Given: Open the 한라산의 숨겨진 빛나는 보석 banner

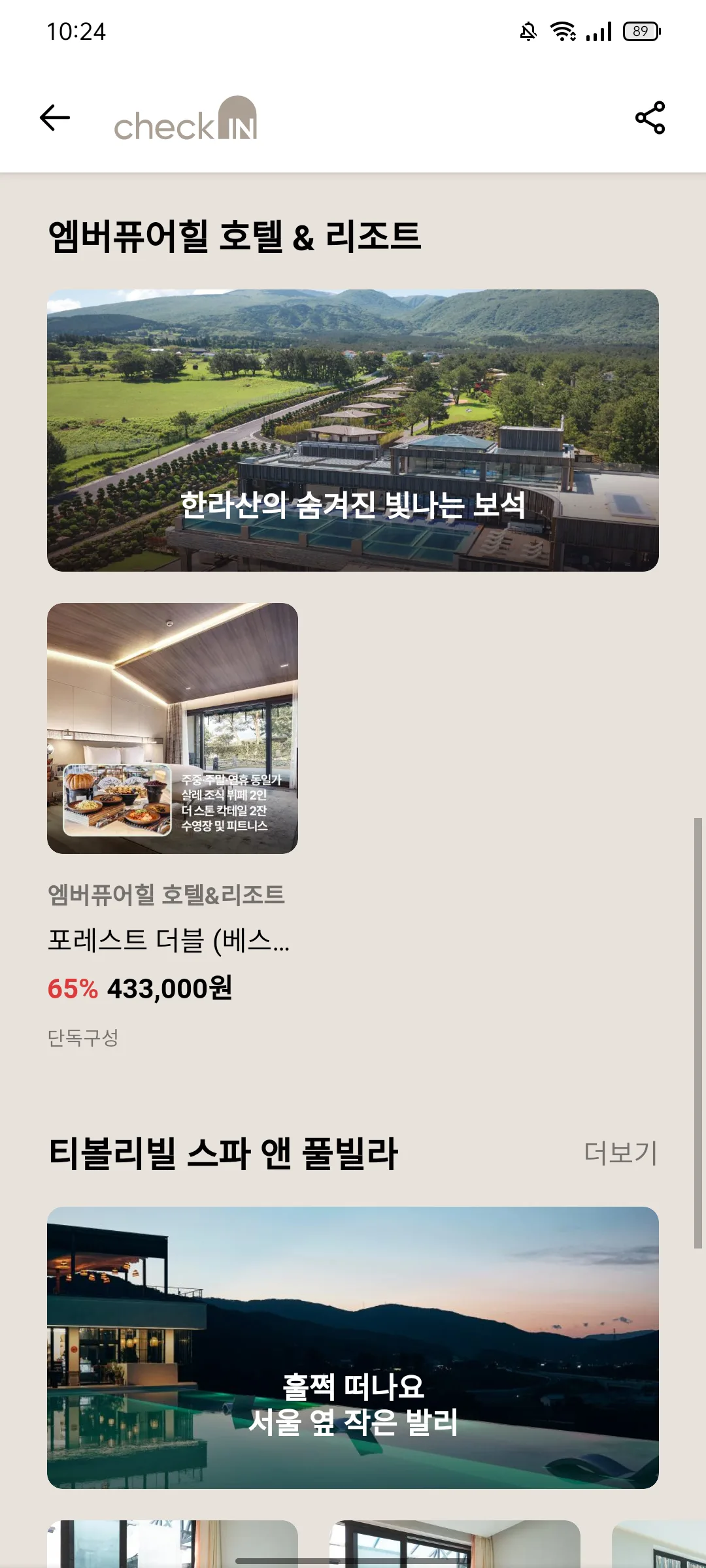Looking at the screenshot, I should click(x=353, y=431).
